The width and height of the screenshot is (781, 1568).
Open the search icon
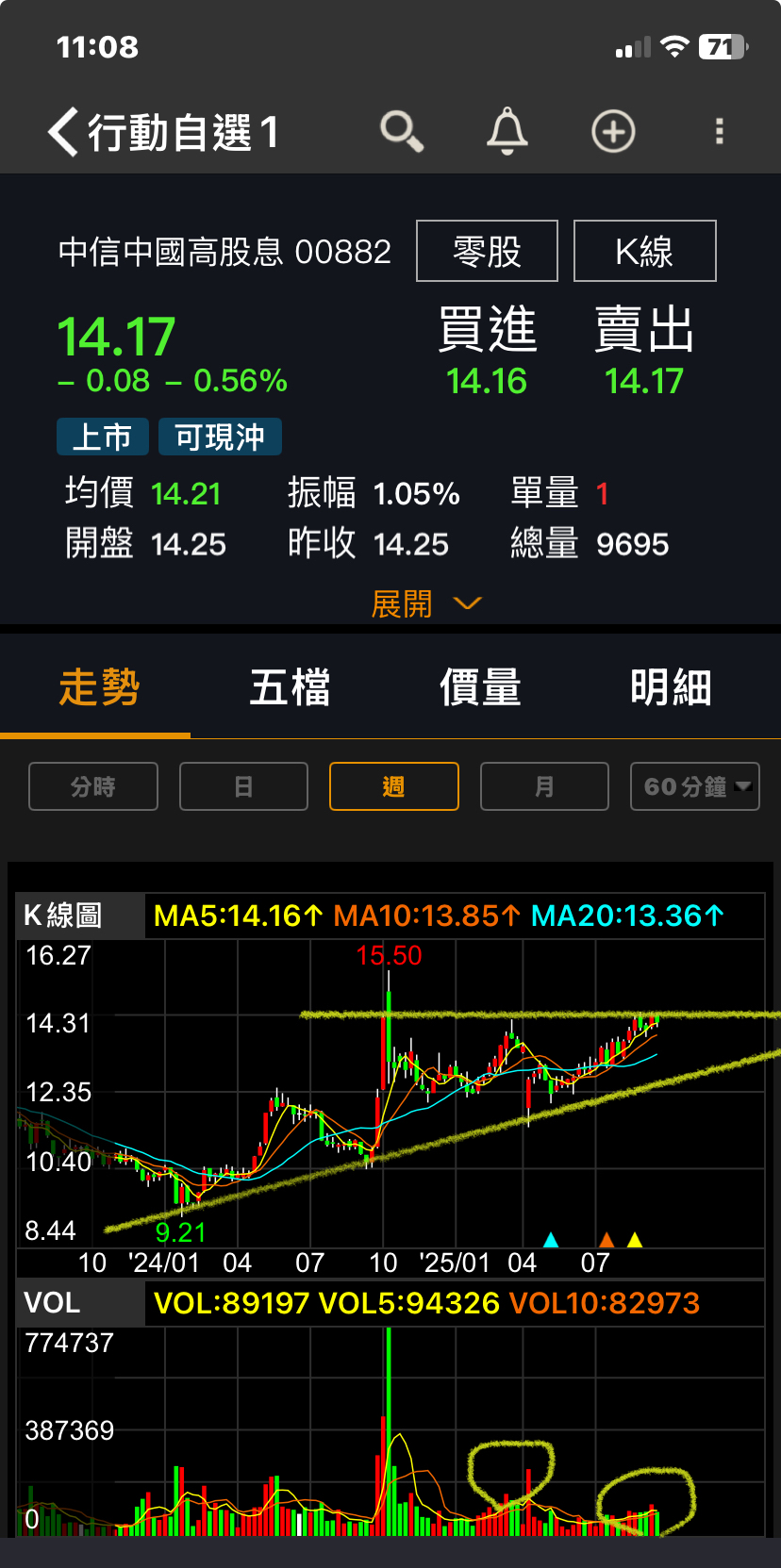click(x=402, y=130)
